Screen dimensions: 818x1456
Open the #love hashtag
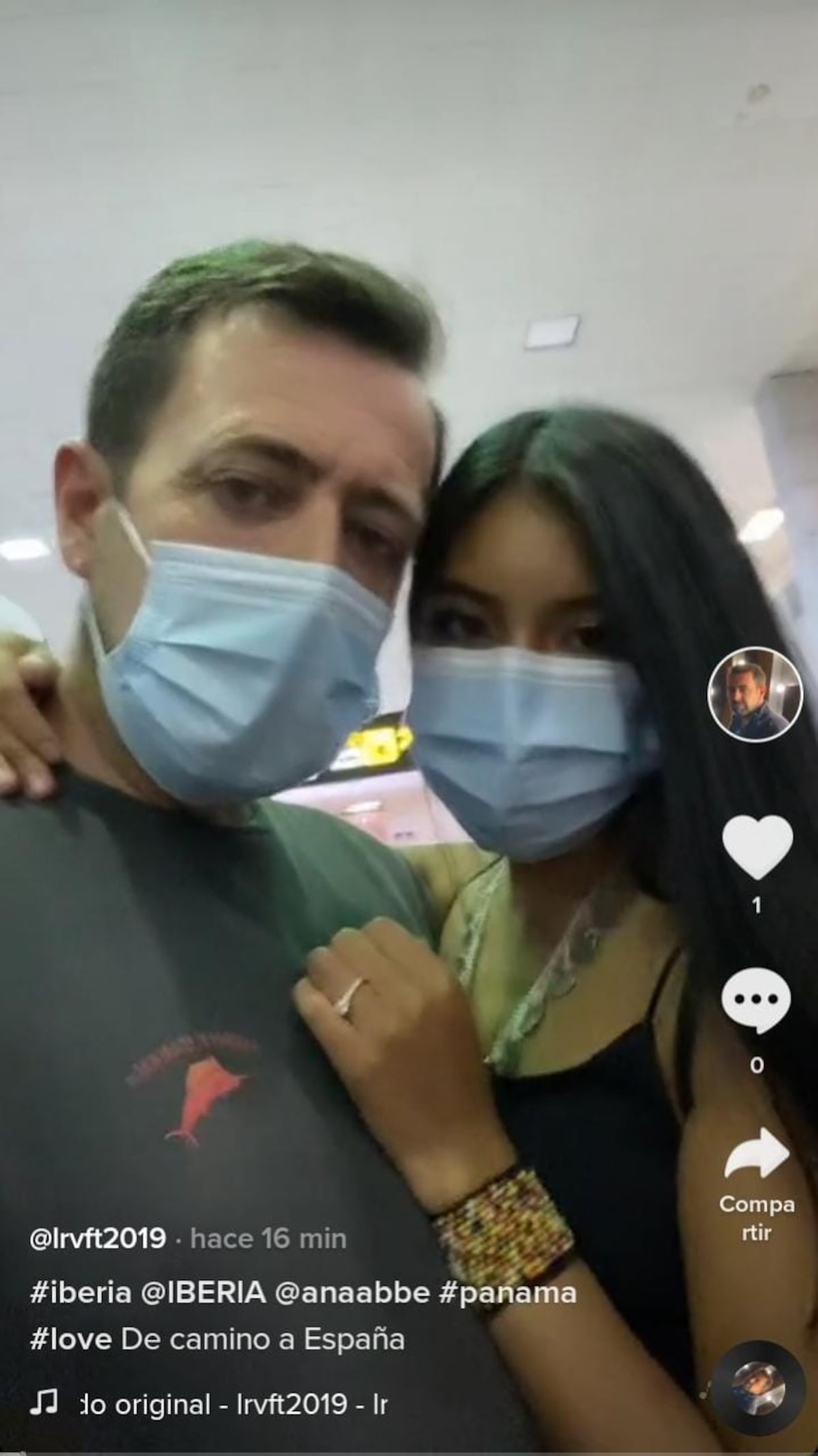tap(70, 1339)
